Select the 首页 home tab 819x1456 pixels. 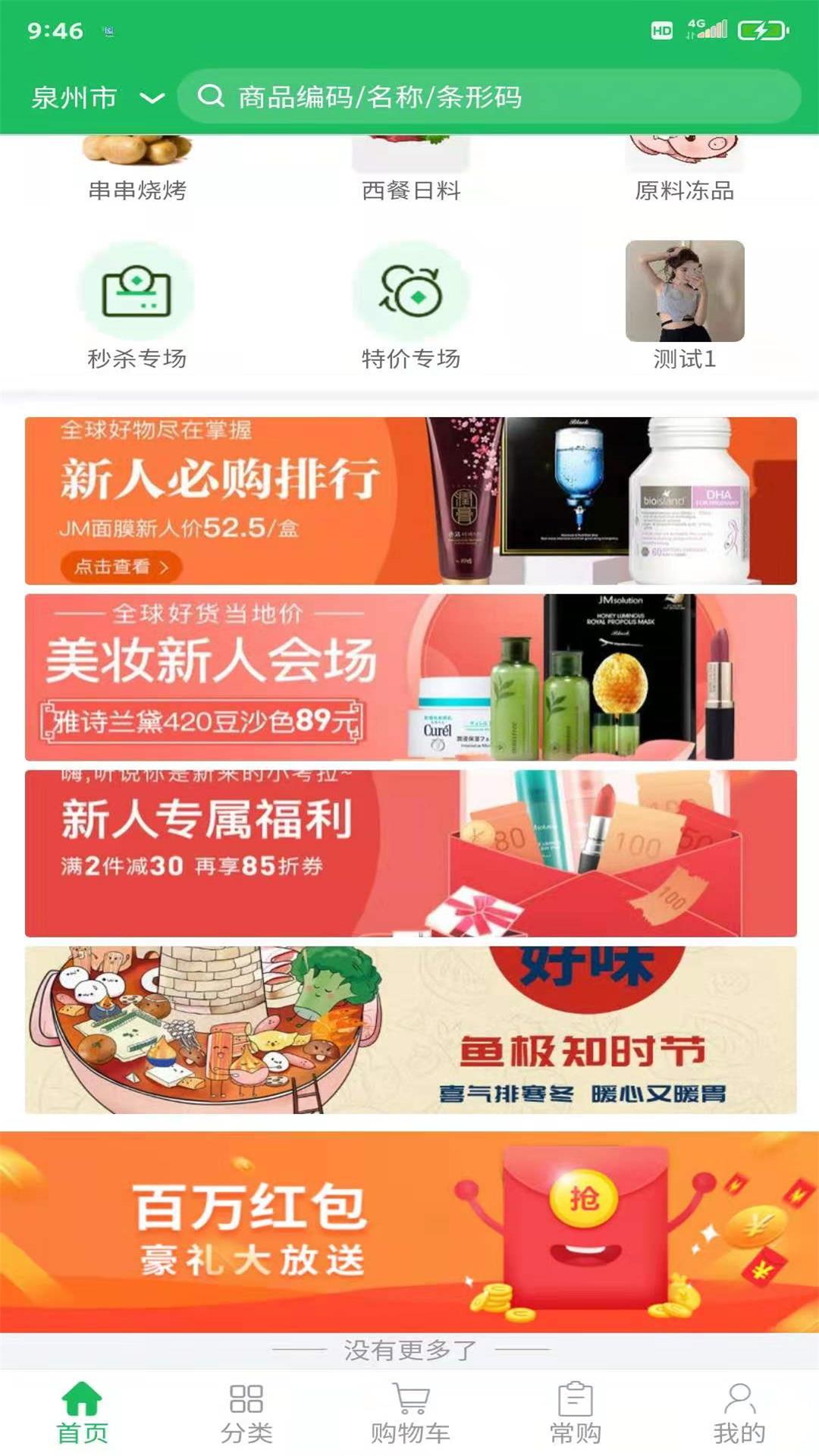[82, 1407]
